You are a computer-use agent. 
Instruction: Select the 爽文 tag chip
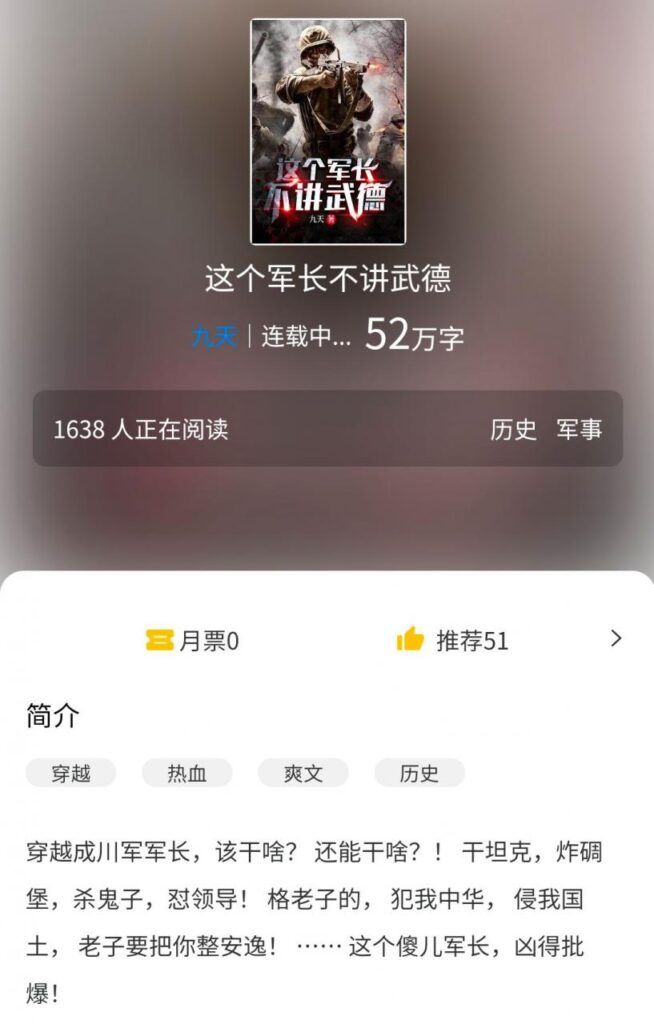303,773
